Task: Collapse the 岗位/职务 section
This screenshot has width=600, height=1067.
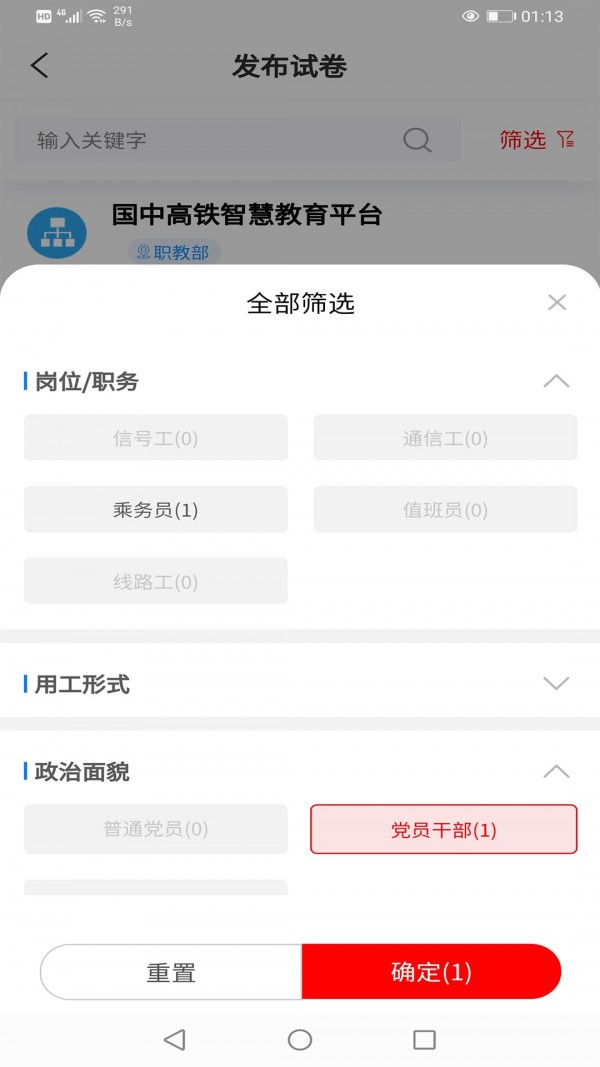Action: 556,381
